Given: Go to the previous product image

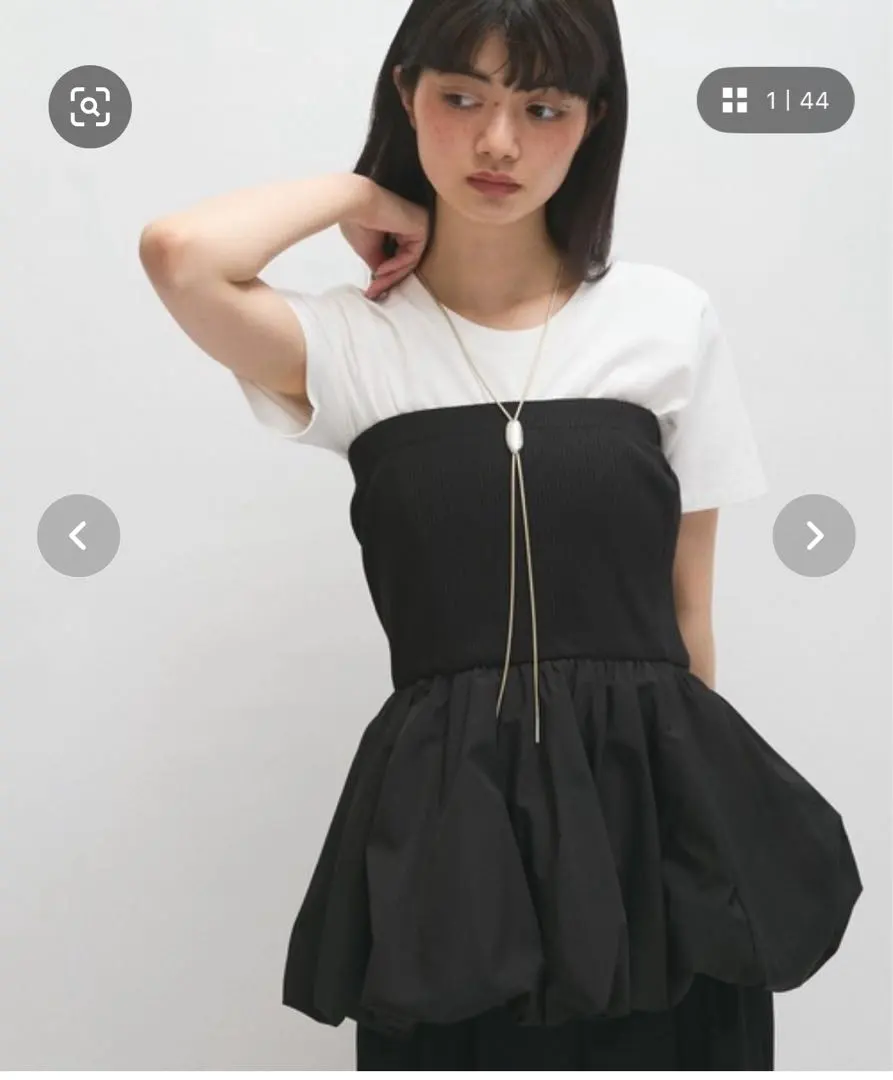Looking at the screenshot, I should pyautogui.click(x=79, y=536).
